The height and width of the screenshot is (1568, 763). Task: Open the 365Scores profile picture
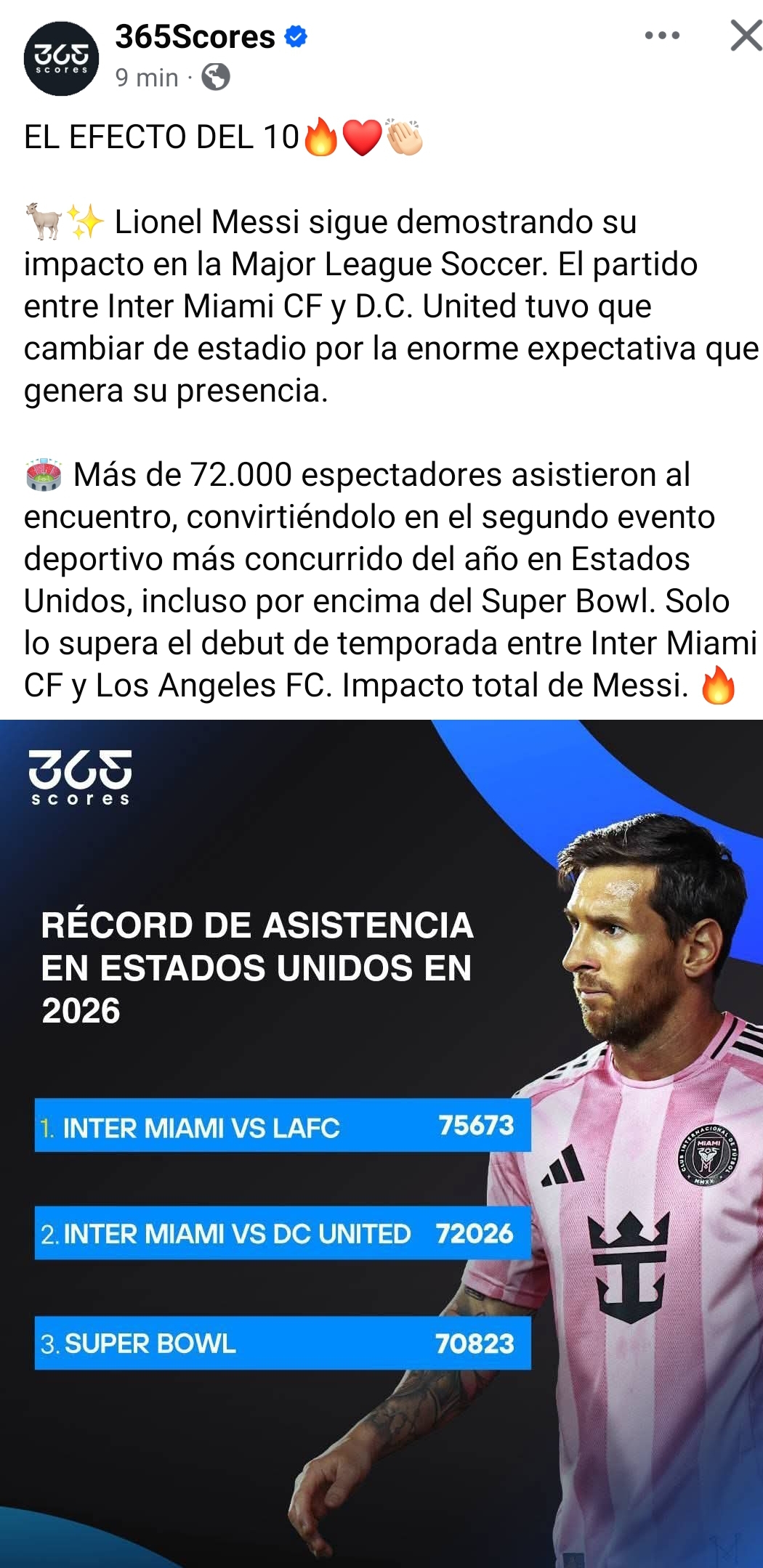(x=61, y=59)
